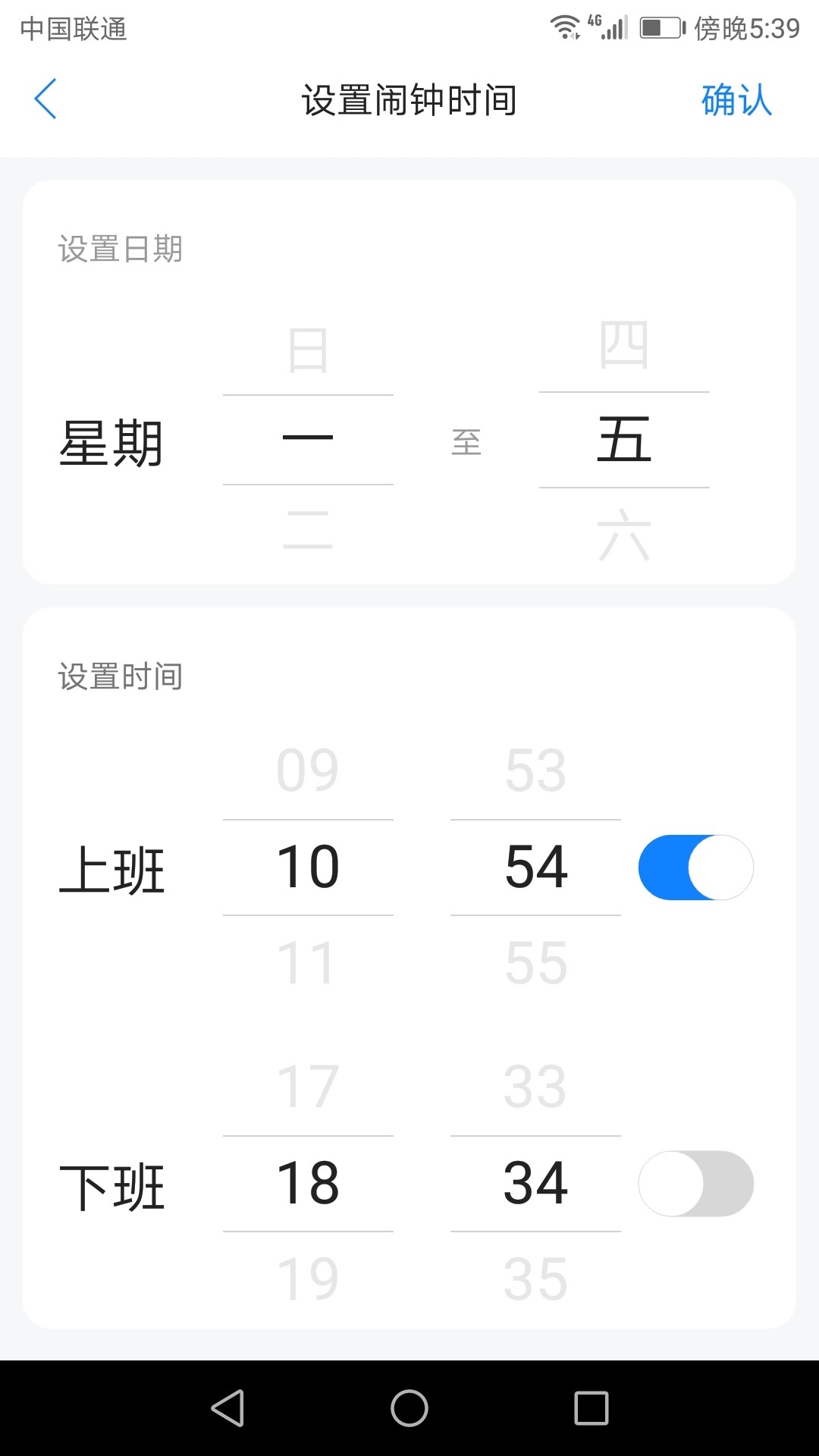Tap the WiFi icon in the status bar
The height and width of the screenshot is (1456, 819).
tap(565, 25)
